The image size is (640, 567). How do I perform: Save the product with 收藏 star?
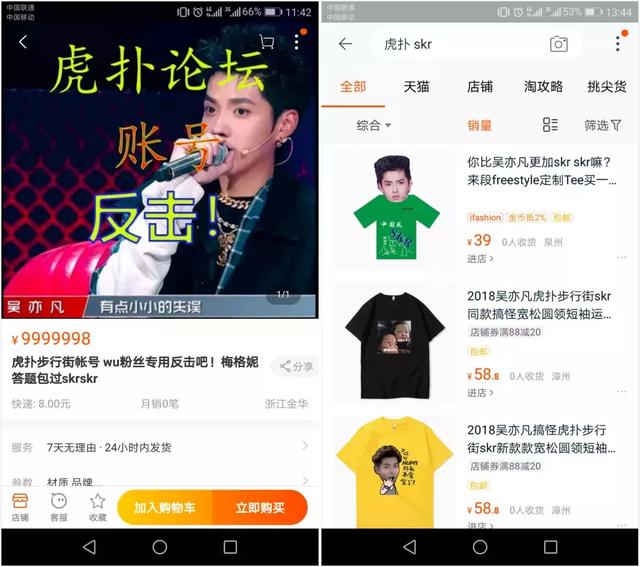click(x=97, y=507)
